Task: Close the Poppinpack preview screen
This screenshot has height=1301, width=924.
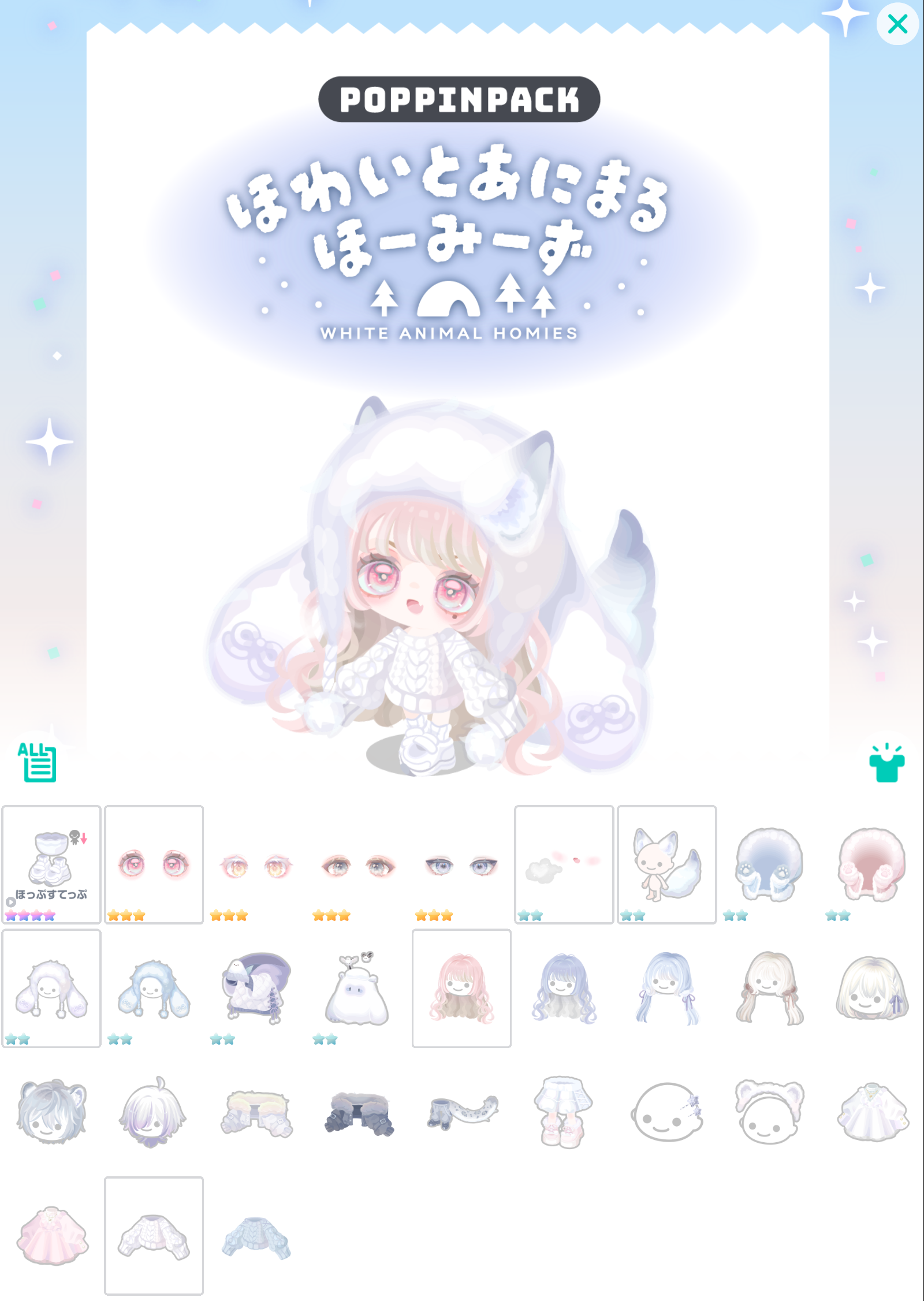Action: click(x=897, y=24)
